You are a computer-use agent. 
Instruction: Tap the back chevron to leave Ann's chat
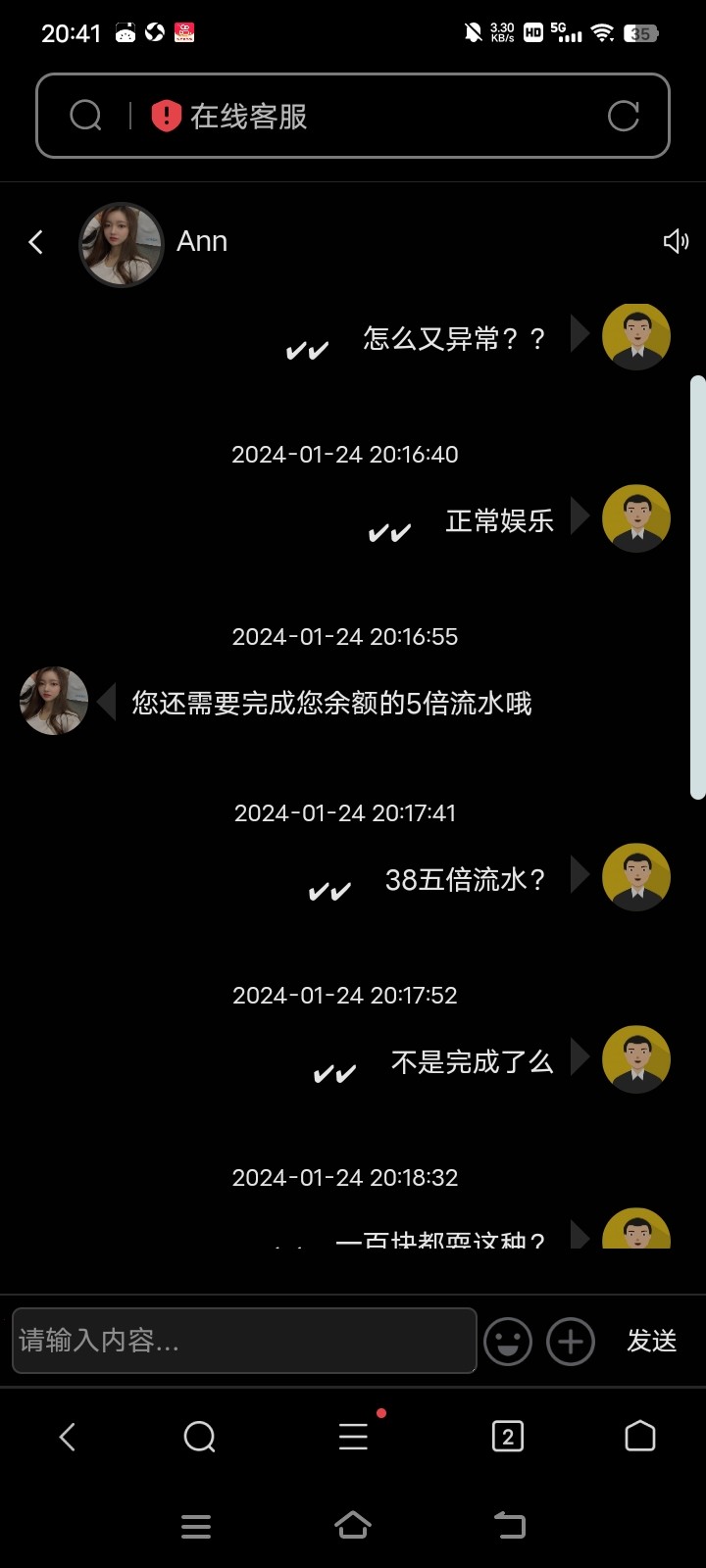[x=35, y=242]
